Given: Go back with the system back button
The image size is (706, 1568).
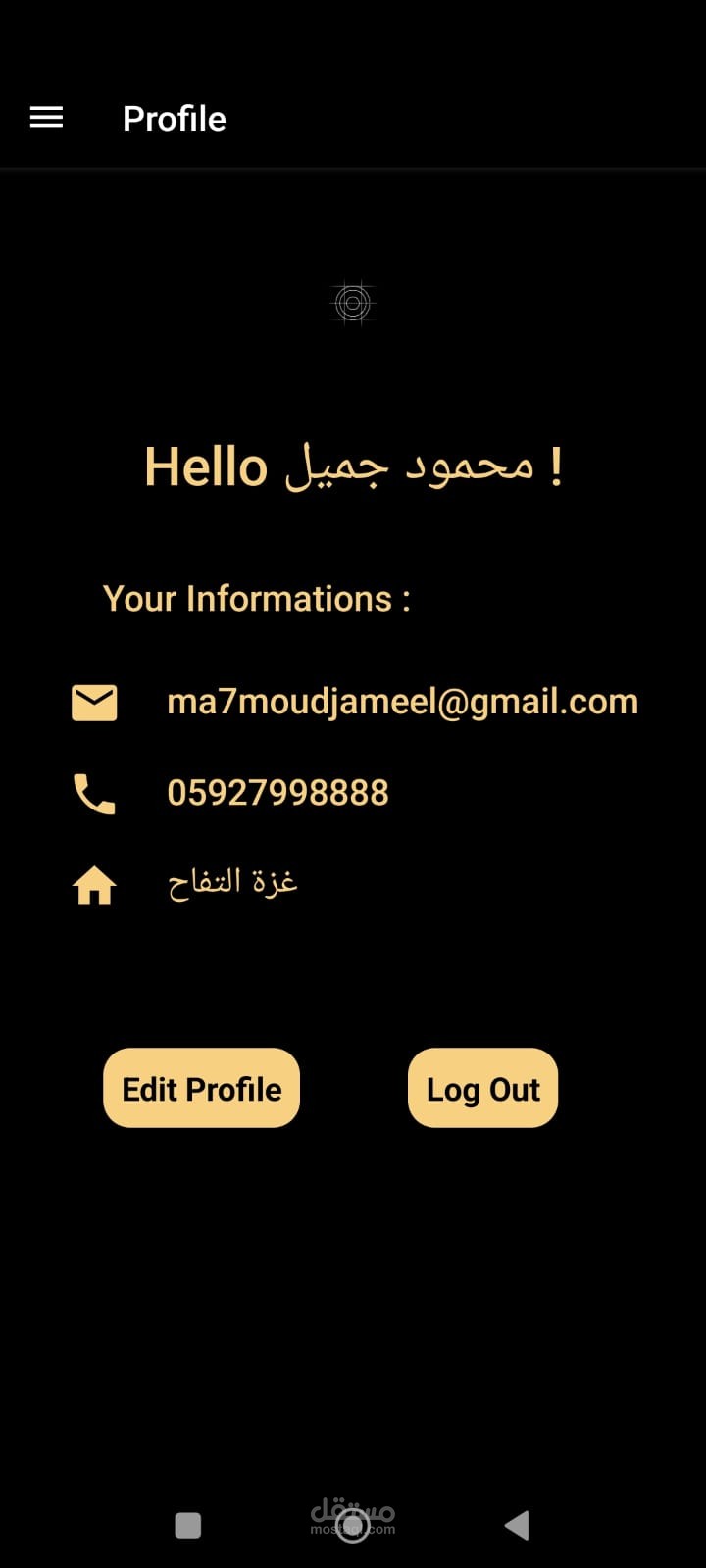Looking at the screenshot, I should coord(517,1525).
